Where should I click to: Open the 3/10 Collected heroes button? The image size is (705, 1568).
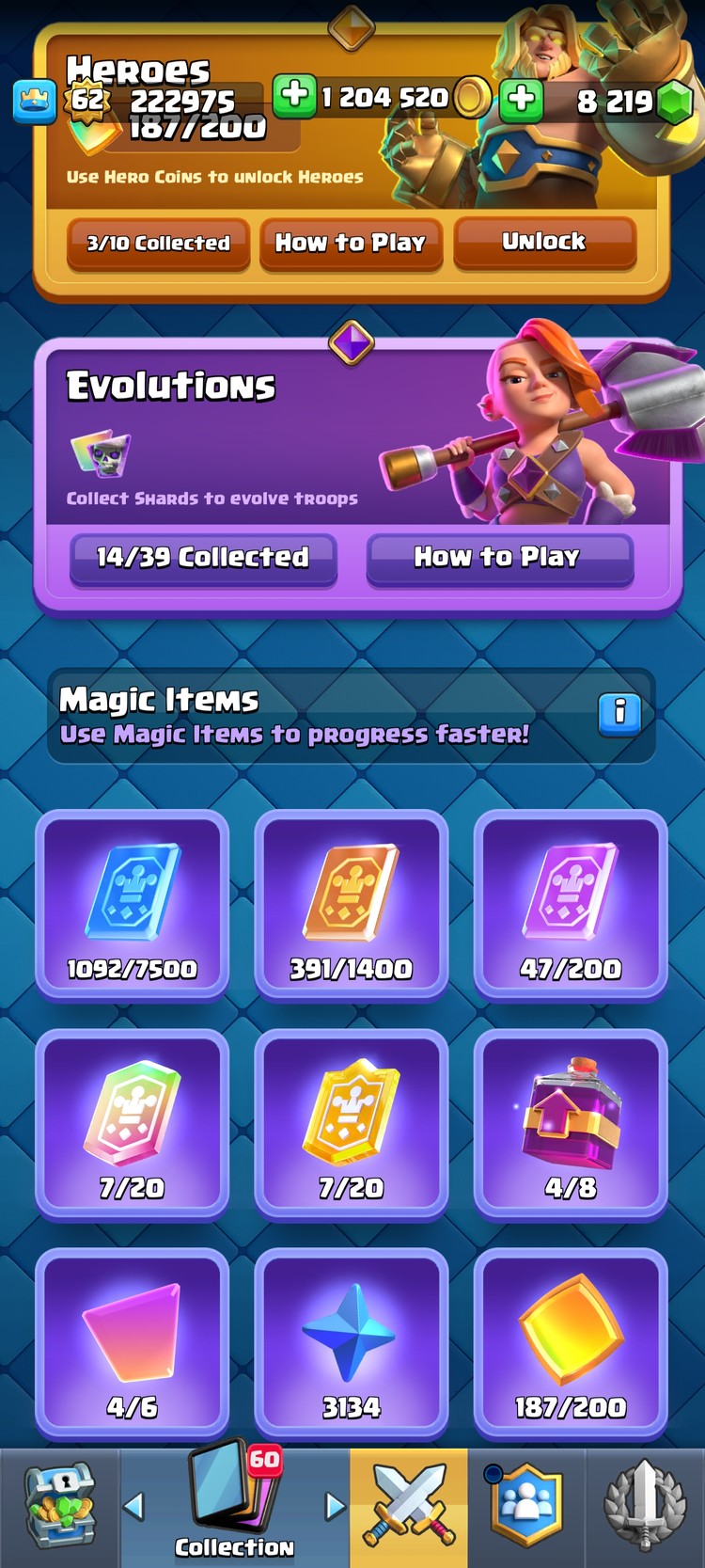158,243
